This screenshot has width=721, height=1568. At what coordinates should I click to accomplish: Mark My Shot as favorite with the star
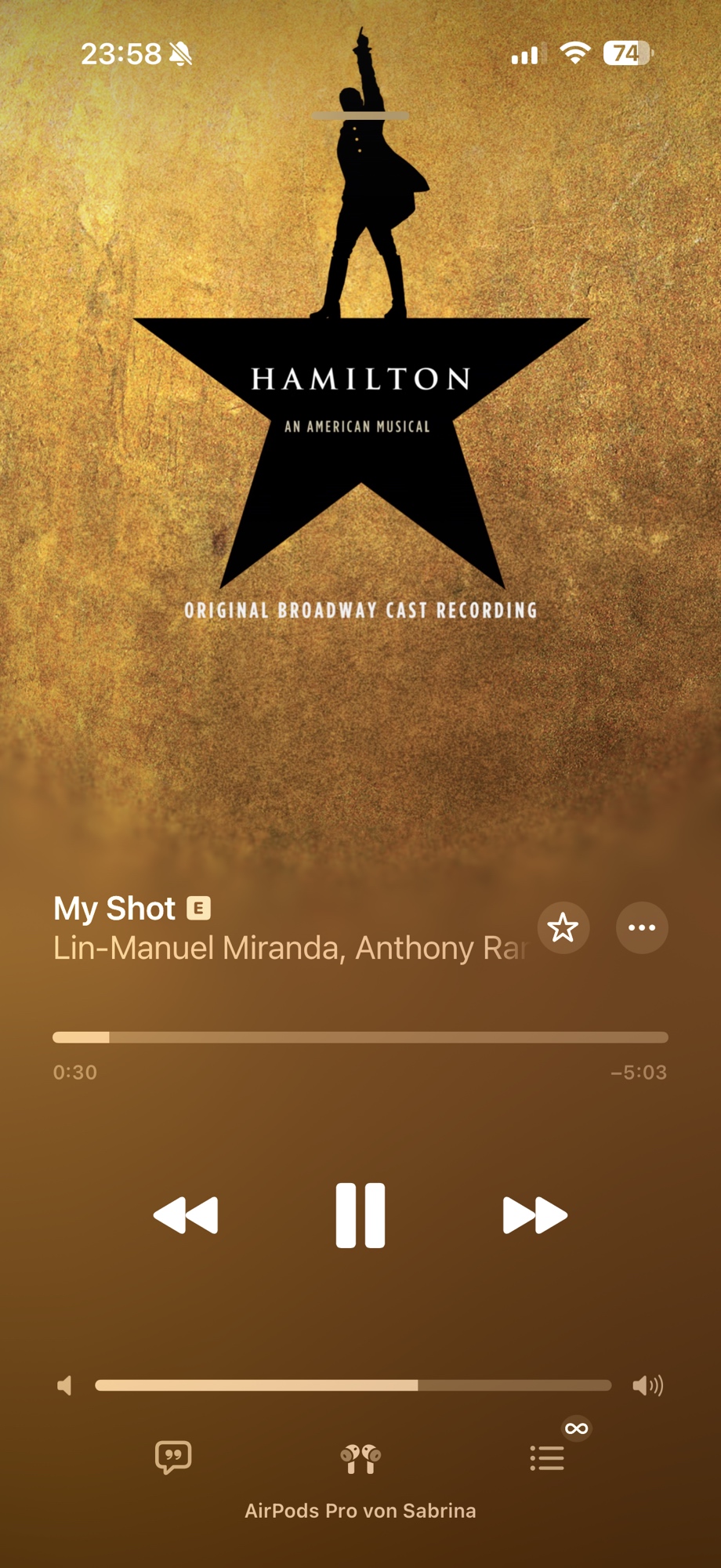pyautogui.click(x=563, y=928)
